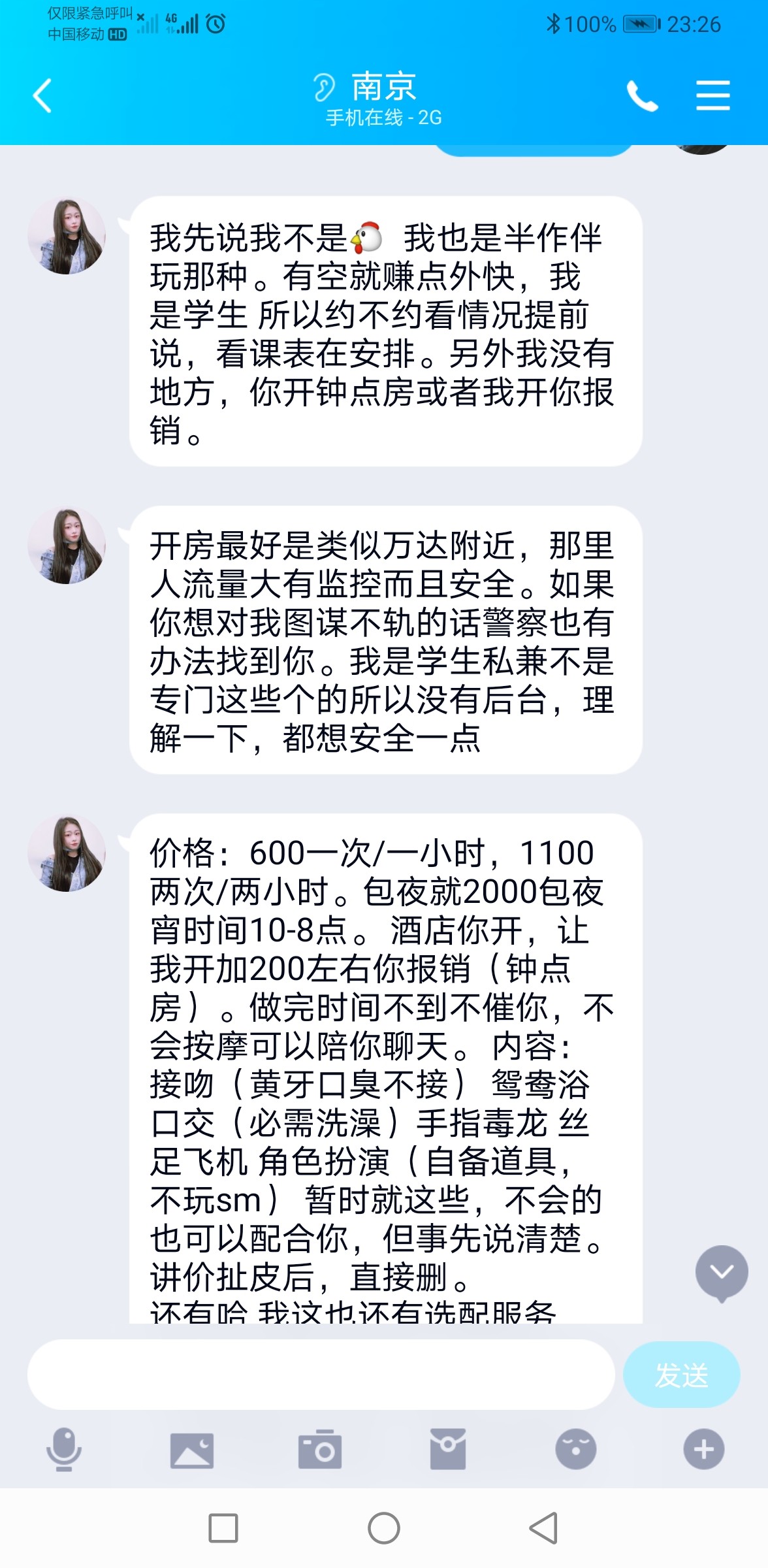This screenshot has height=1568, width=768.
Task: Go back to the chat list
Action: click(x=42, y=95)
